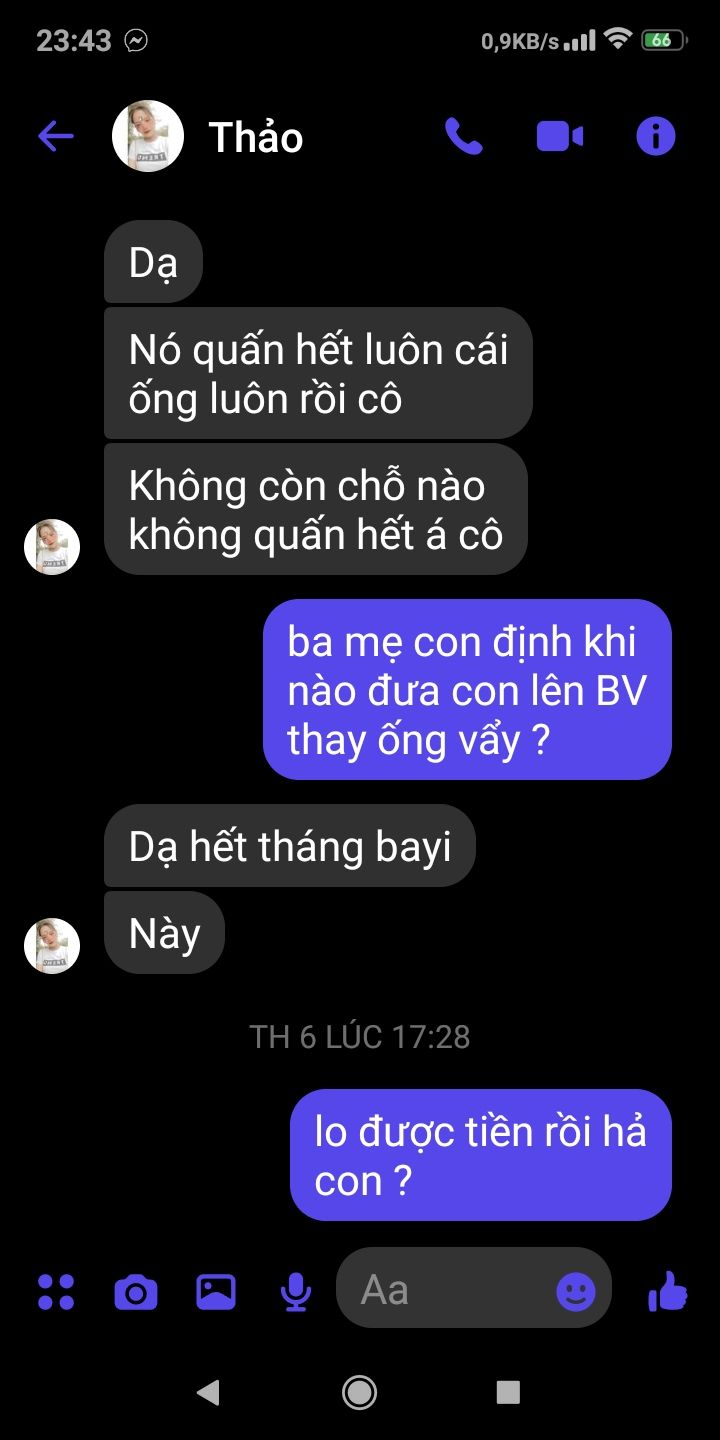Viewport: 720px width, 1440px height.
Task: Tap the system home button
Action: tap(359, 1391)
